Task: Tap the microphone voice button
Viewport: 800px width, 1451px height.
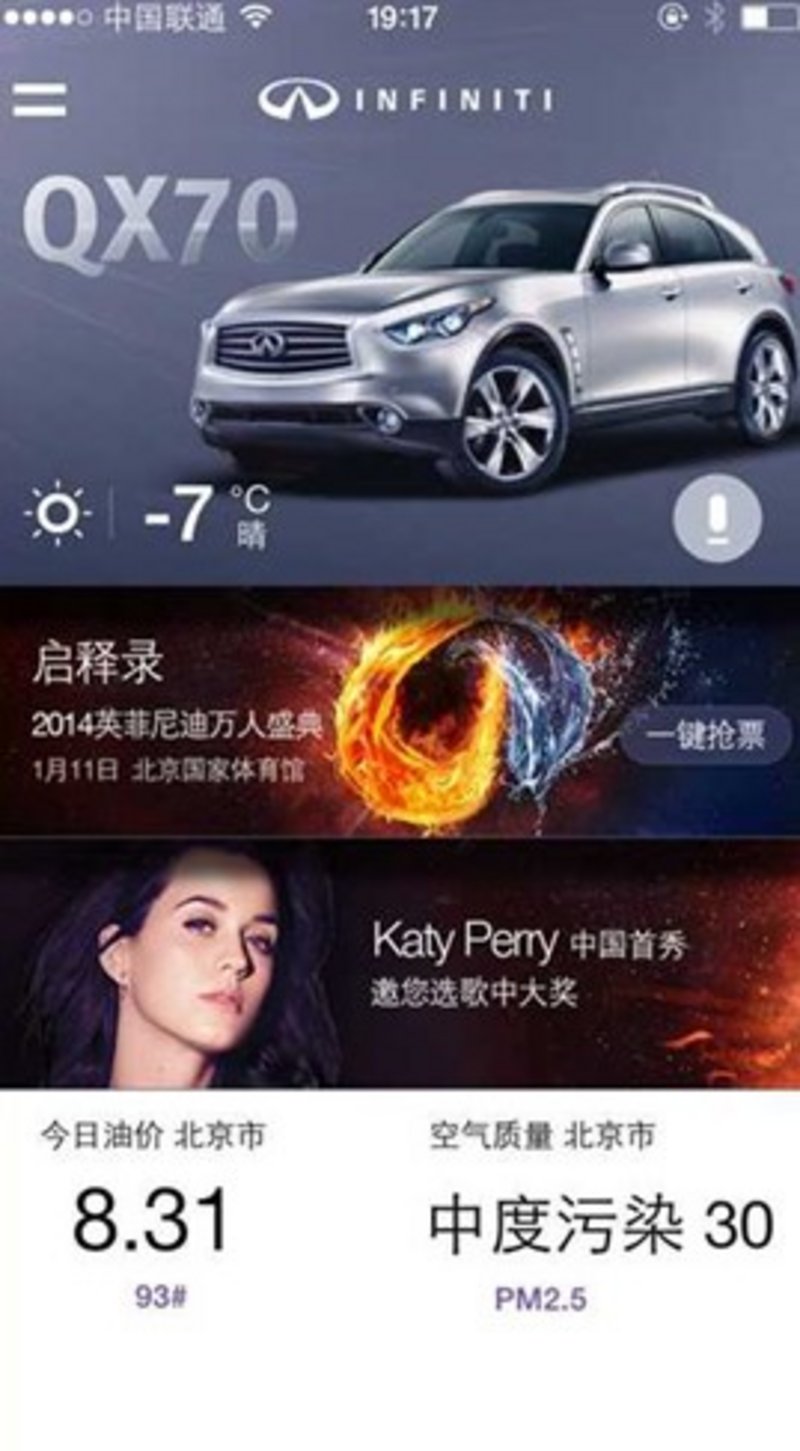Action: (x=717, y=519)
